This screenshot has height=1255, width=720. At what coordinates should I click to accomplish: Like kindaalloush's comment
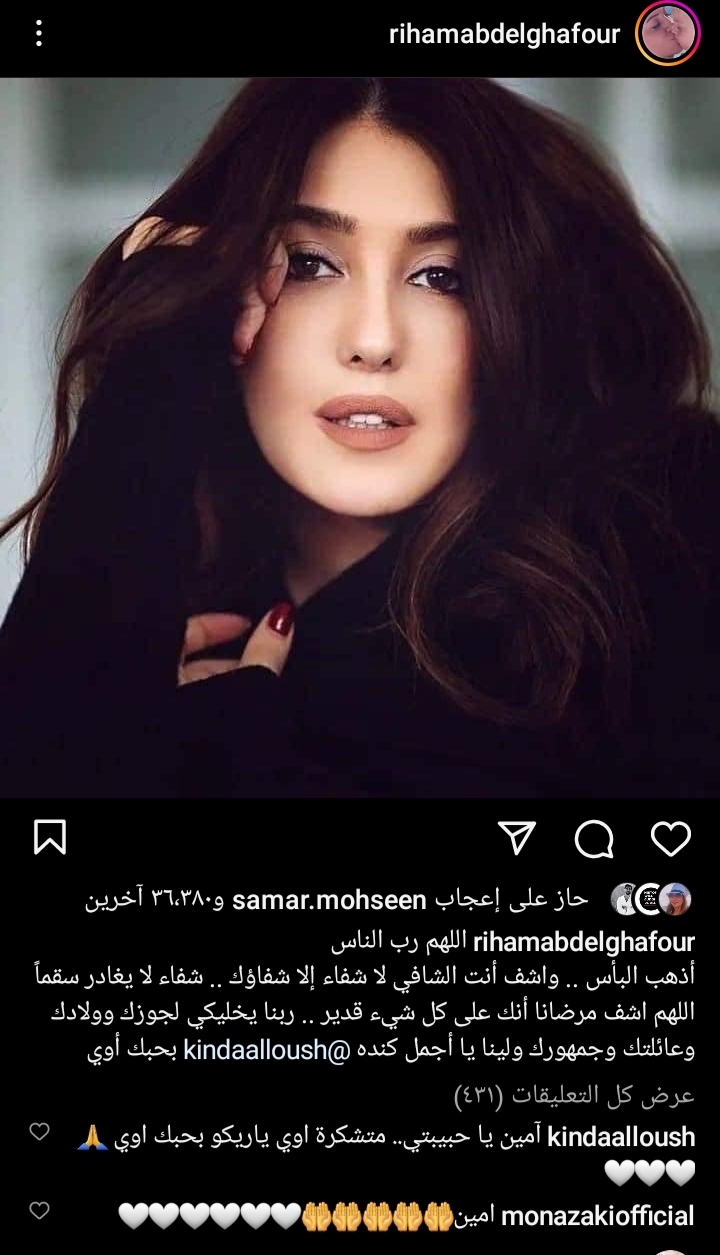pos(39,1132)
